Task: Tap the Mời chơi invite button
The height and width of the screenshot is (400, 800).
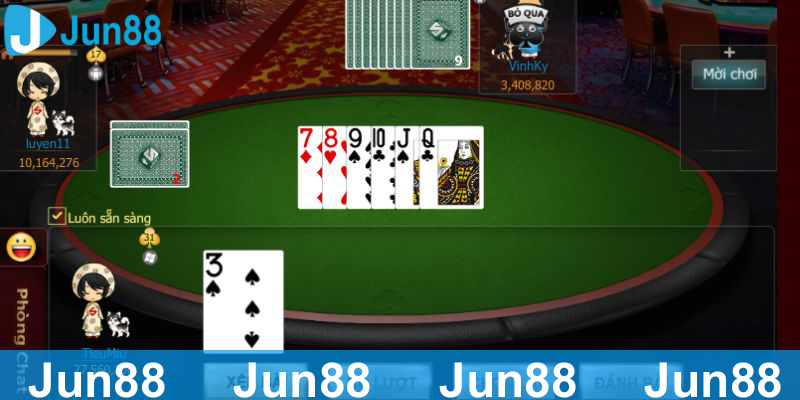Action: pos(728,74)
